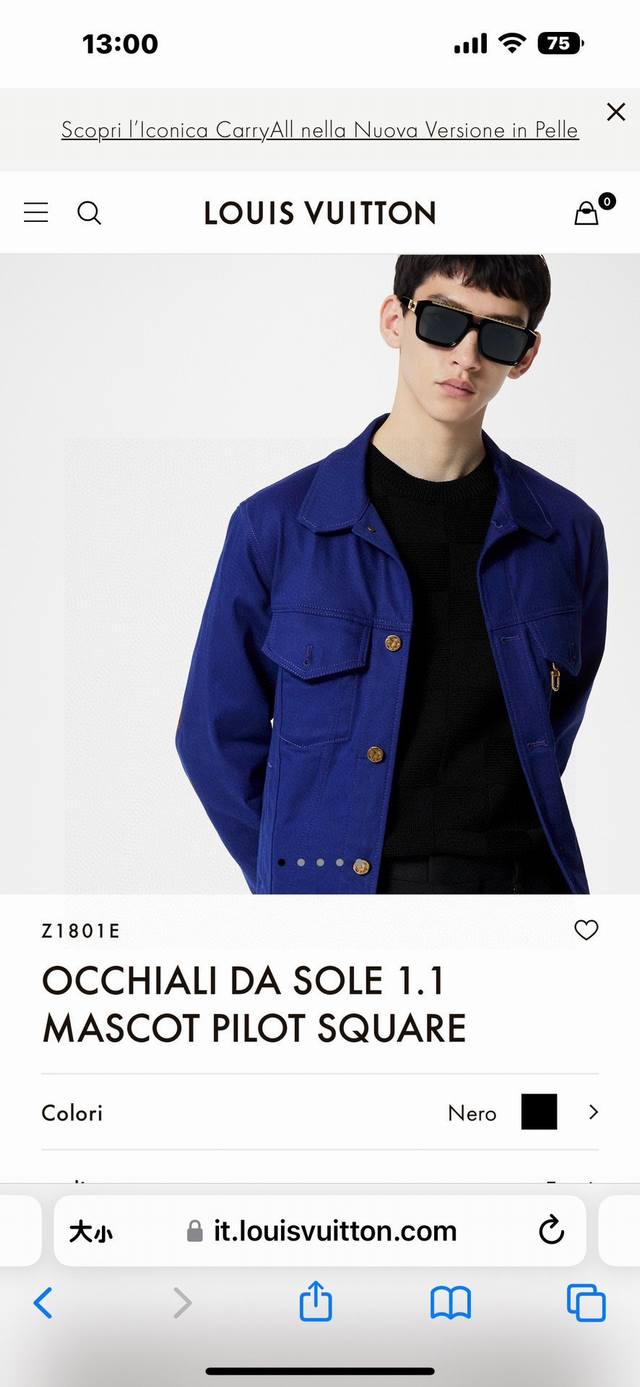Open Safari bookmarks
The width and height of the screenshot is (640, 1387).
(x=450, y=1303)
